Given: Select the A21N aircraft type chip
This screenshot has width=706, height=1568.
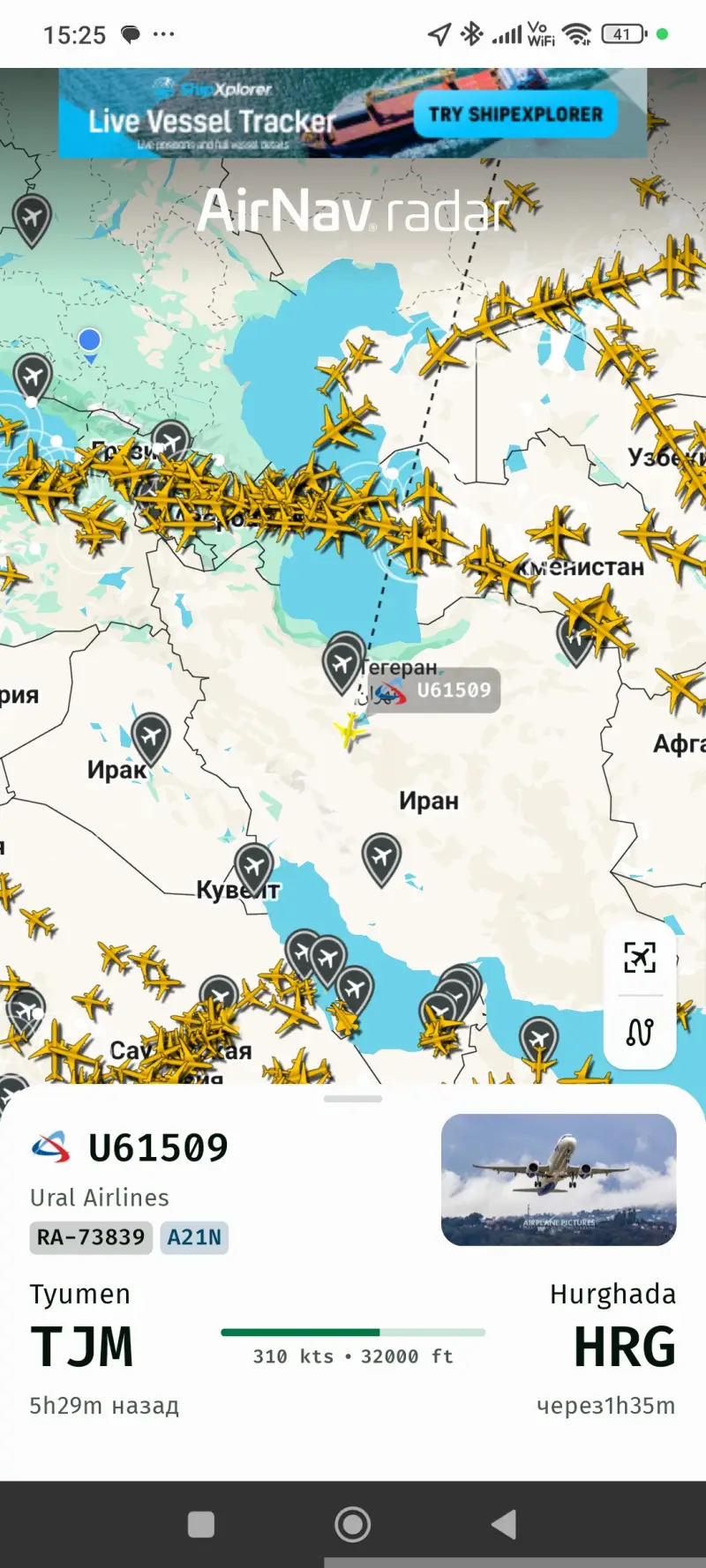Looking at the screenshot, I should coord(194,1237).
